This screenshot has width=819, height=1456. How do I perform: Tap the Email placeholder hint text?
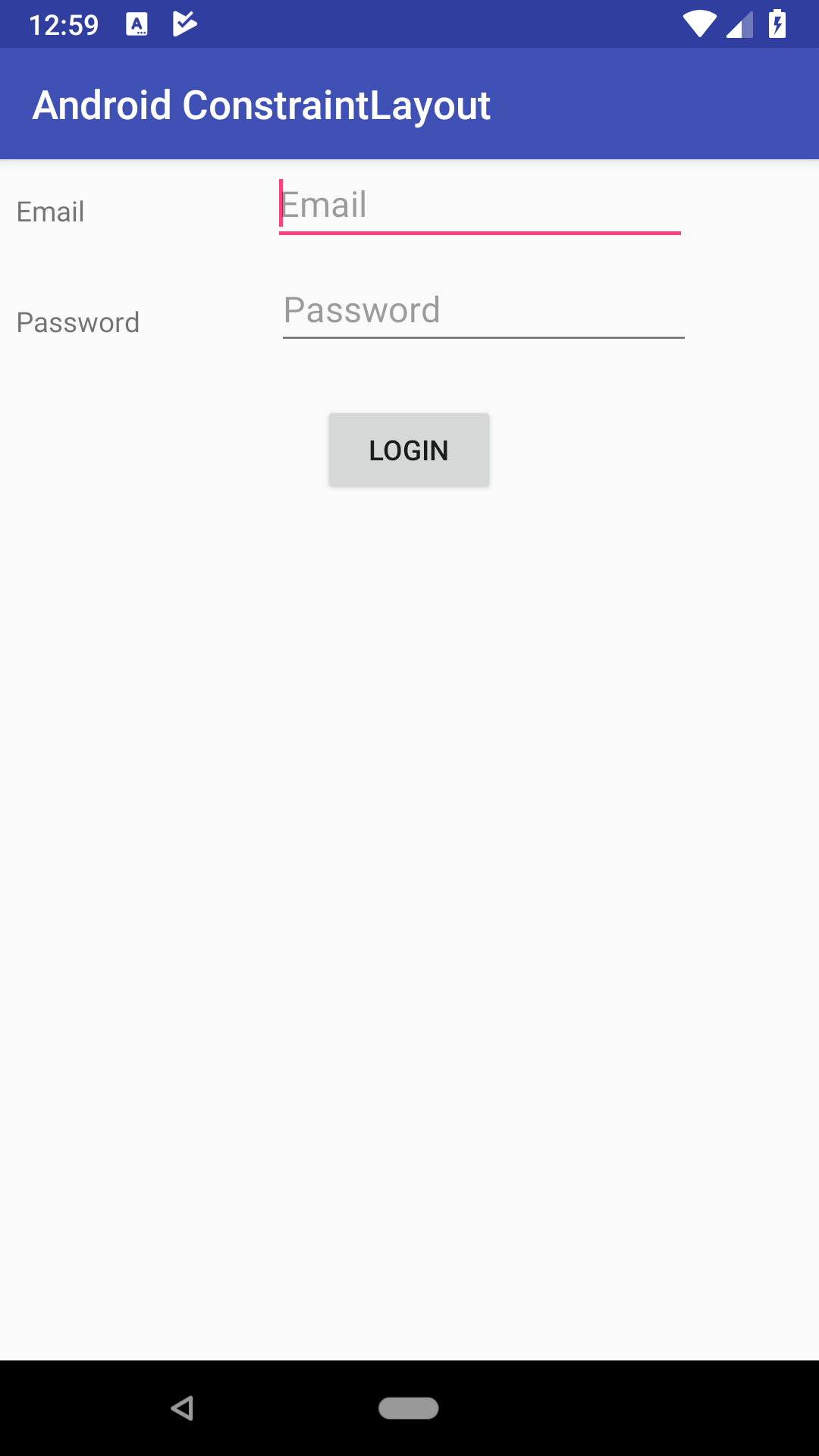click(x=323, y=203)
